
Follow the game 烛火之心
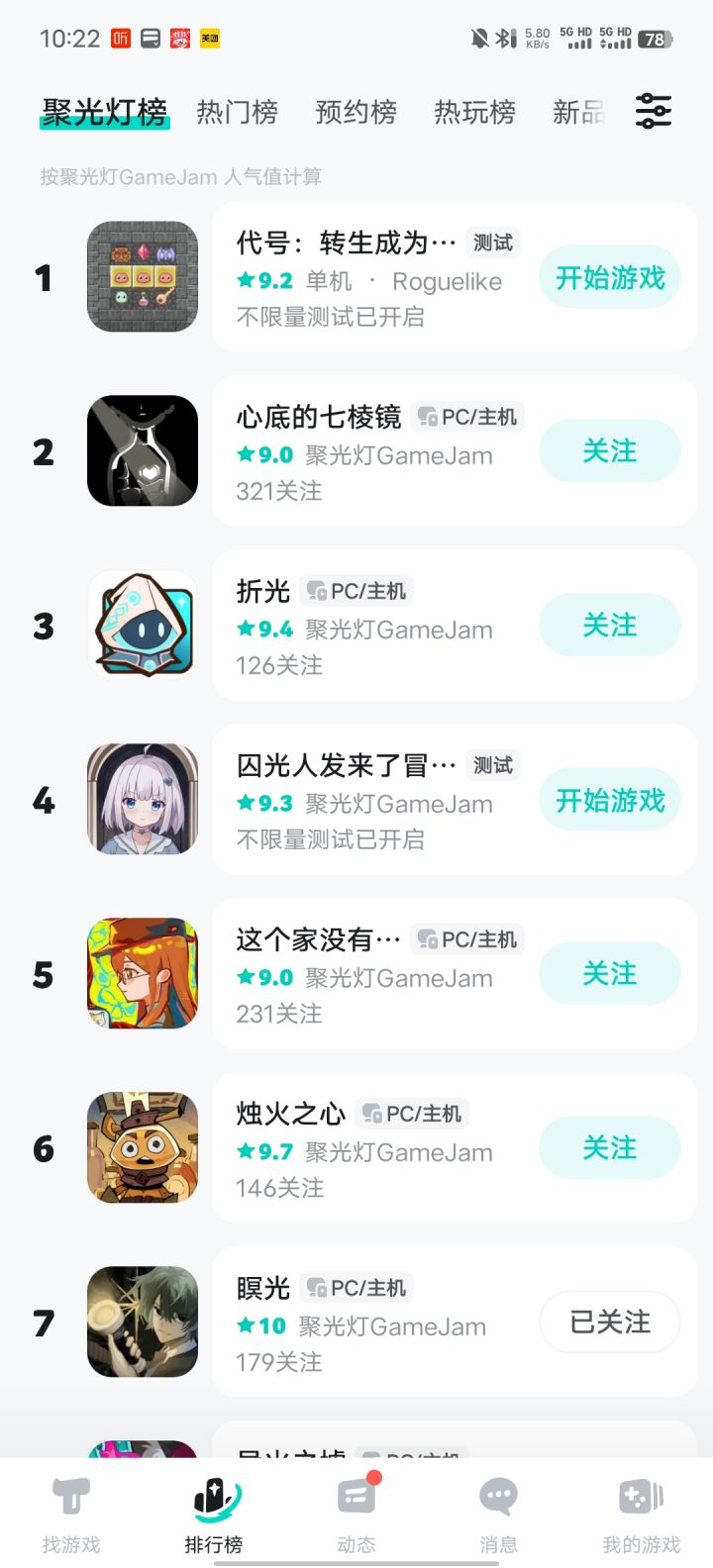[610, 1148]
